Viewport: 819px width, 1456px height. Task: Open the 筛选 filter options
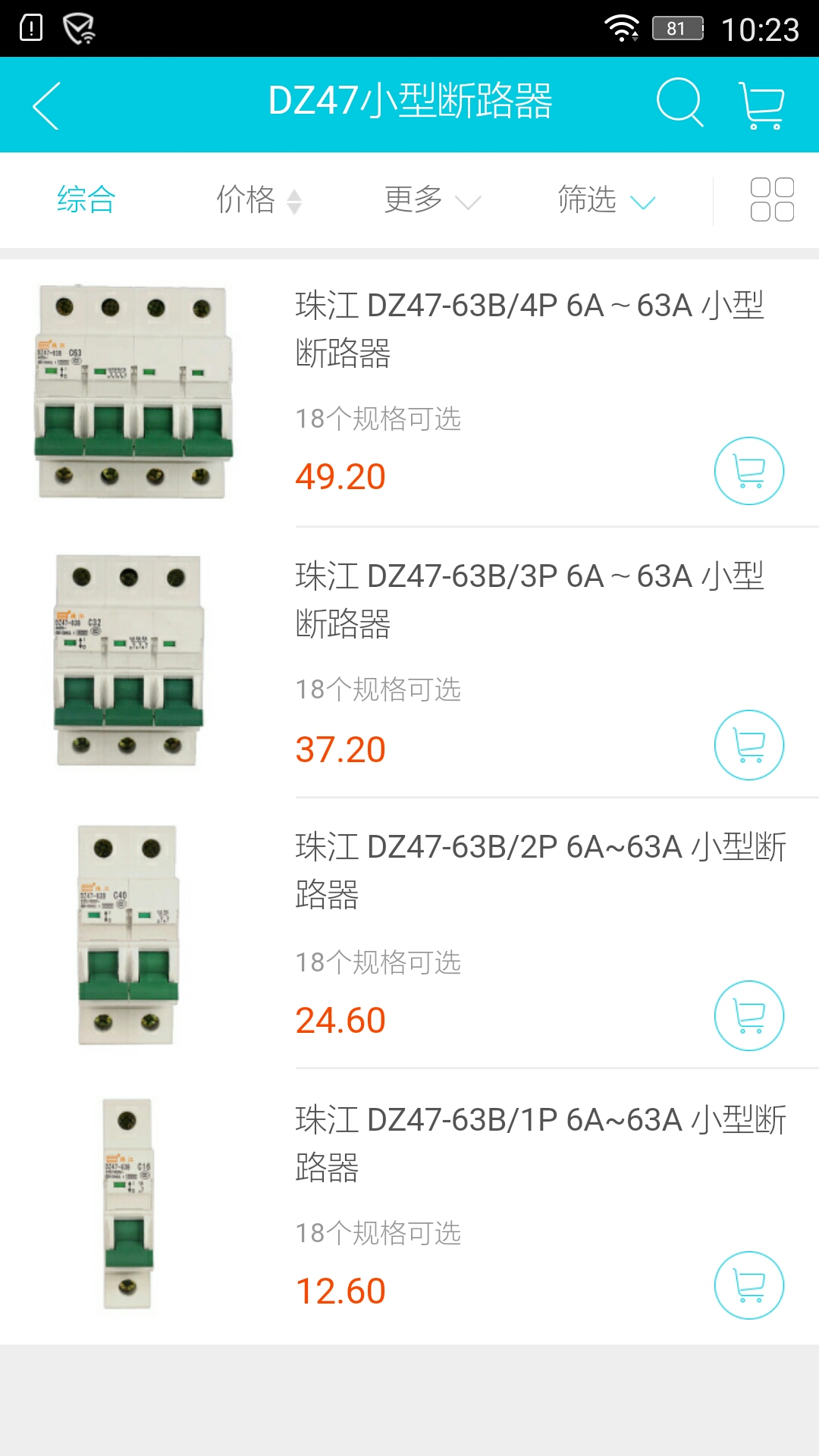(605, 200)
